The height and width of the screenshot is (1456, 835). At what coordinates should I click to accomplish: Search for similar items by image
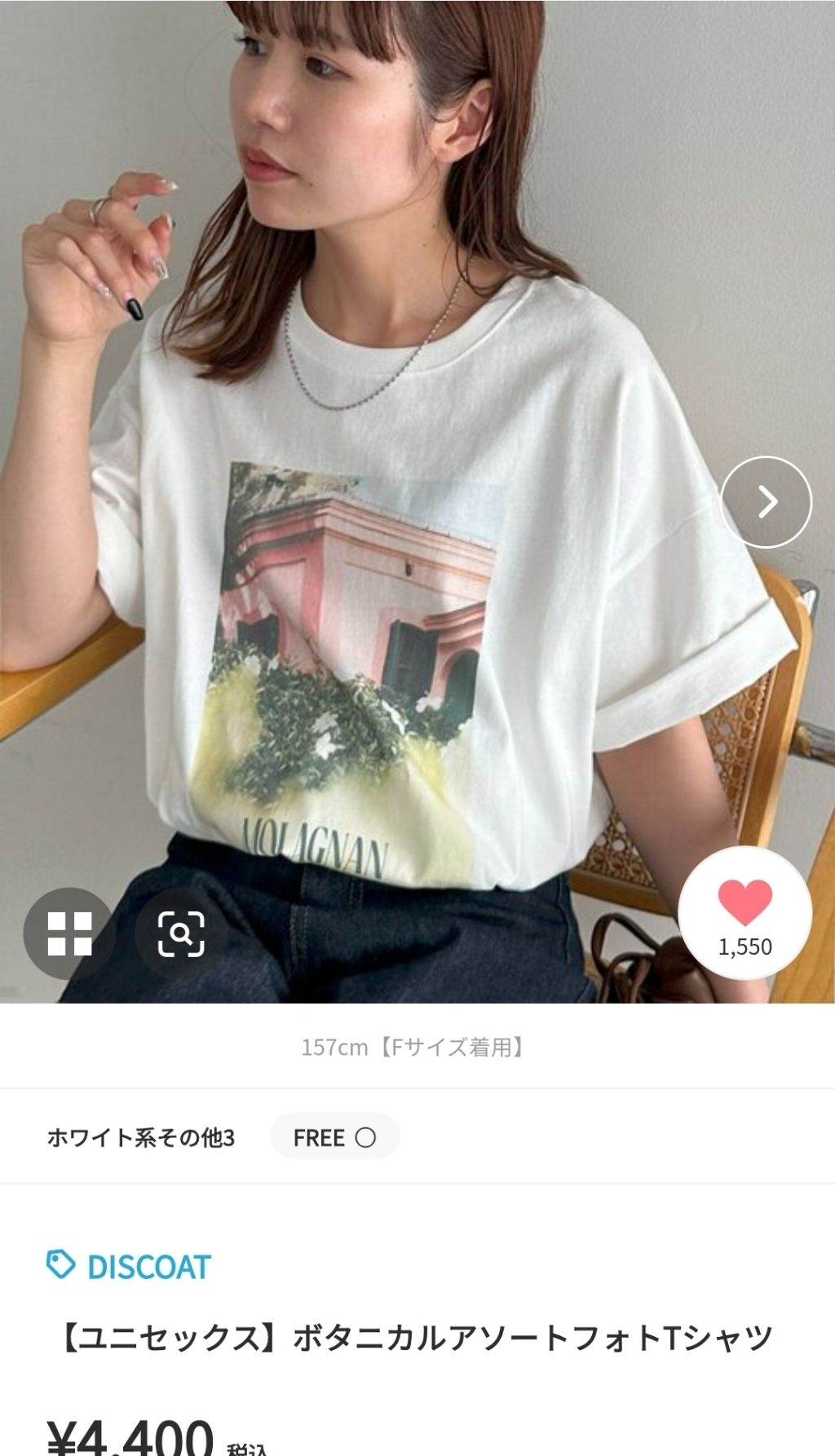coord(181,933)
